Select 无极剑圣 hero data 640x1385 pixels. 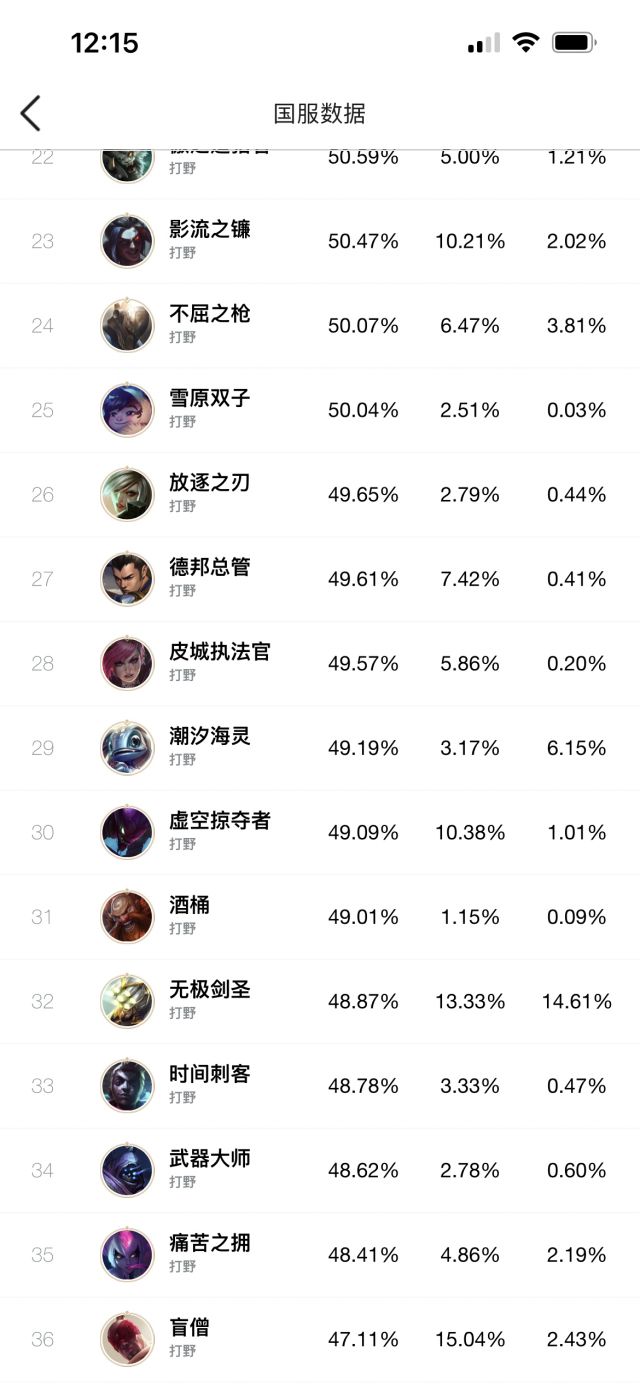click(320, 1002)
